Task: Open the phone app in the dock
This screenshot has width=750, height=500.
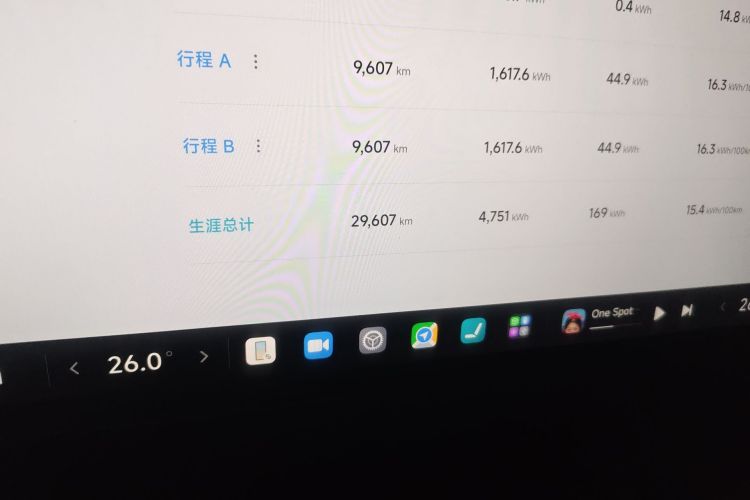Action: pyautogui.click(x=261, y=350)
